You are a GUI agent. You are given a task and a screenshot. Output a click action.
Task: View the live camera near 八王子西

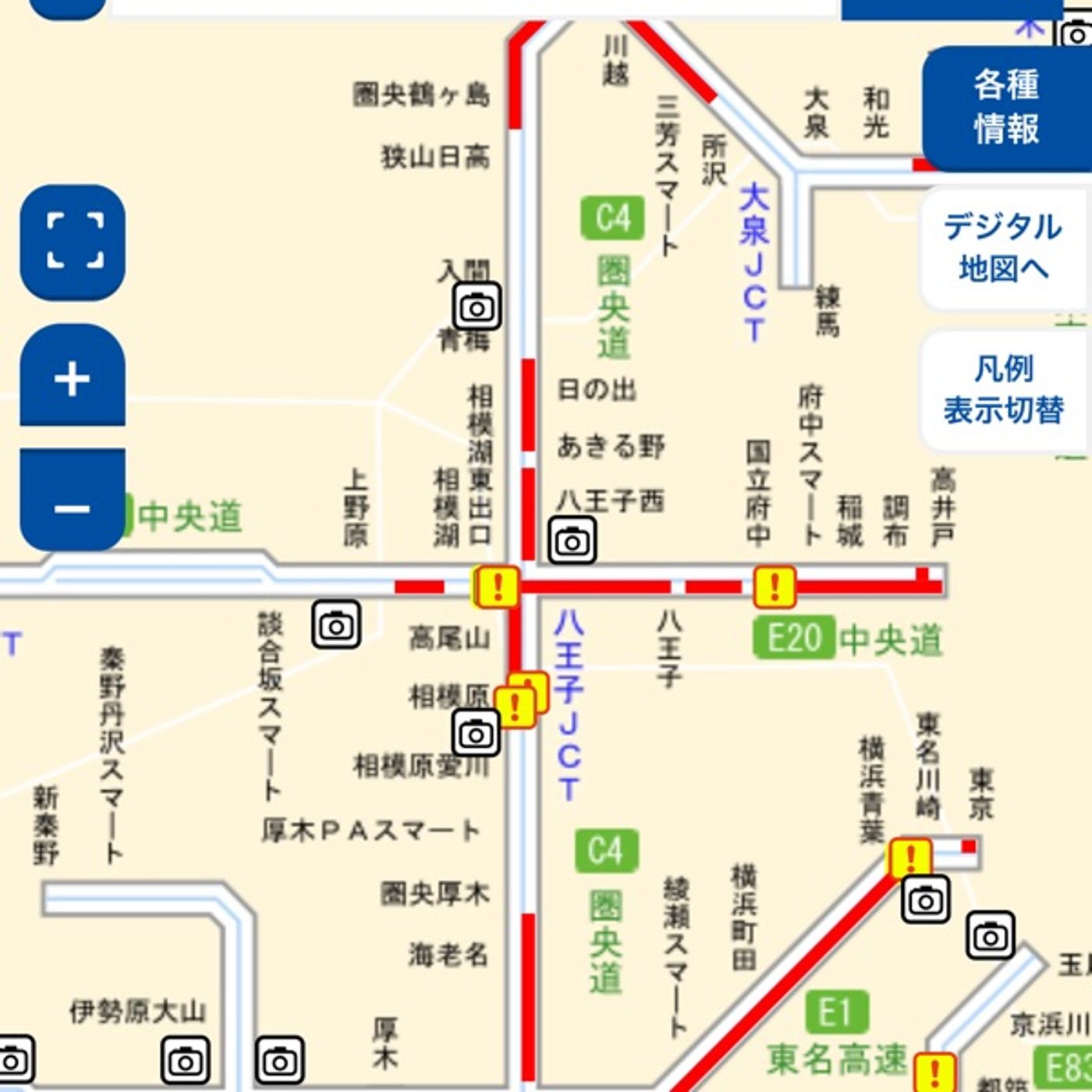click(x=573, y=541)
